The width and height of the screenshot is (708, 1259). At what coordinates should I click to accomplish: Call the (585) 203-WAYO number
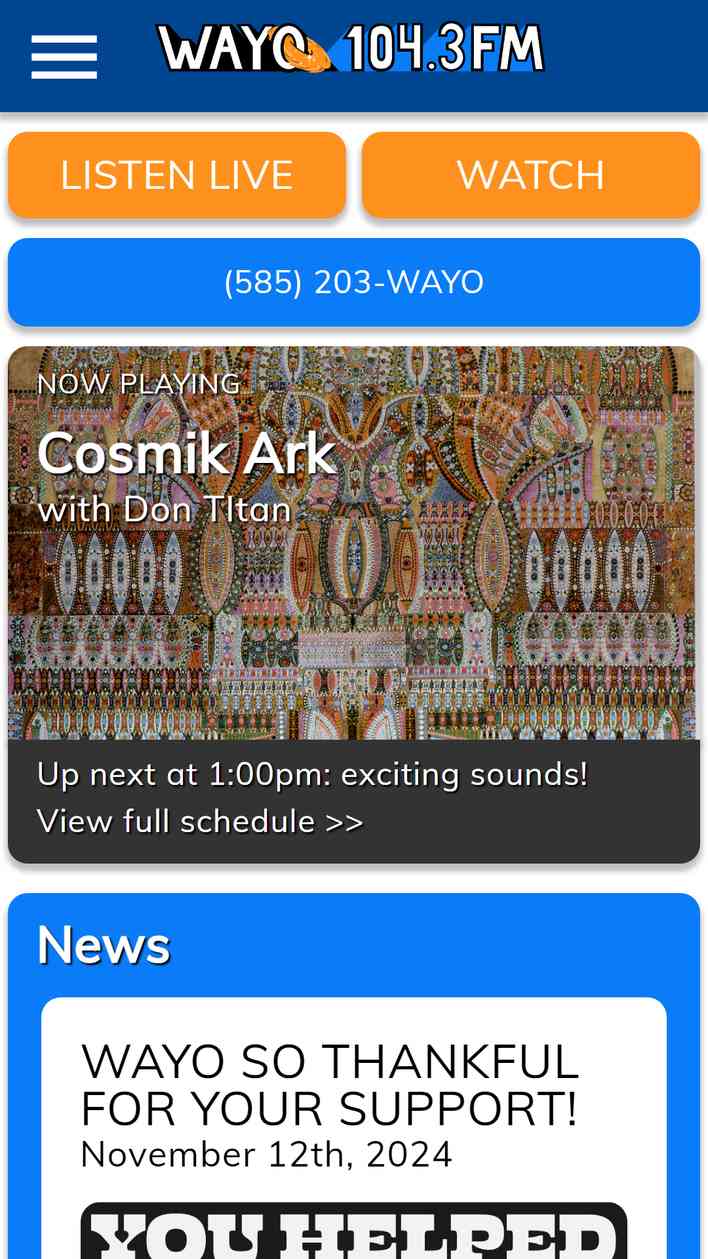[x=353, y=282]
